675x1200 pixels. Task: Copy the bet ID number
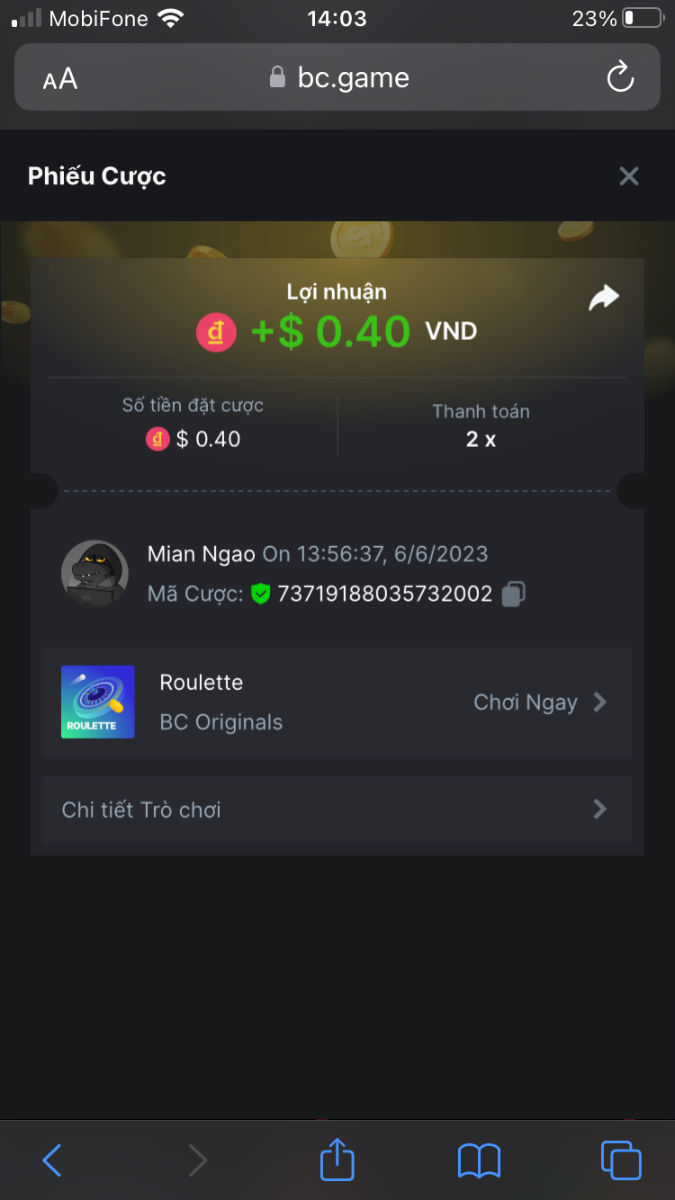coord(513,594)
